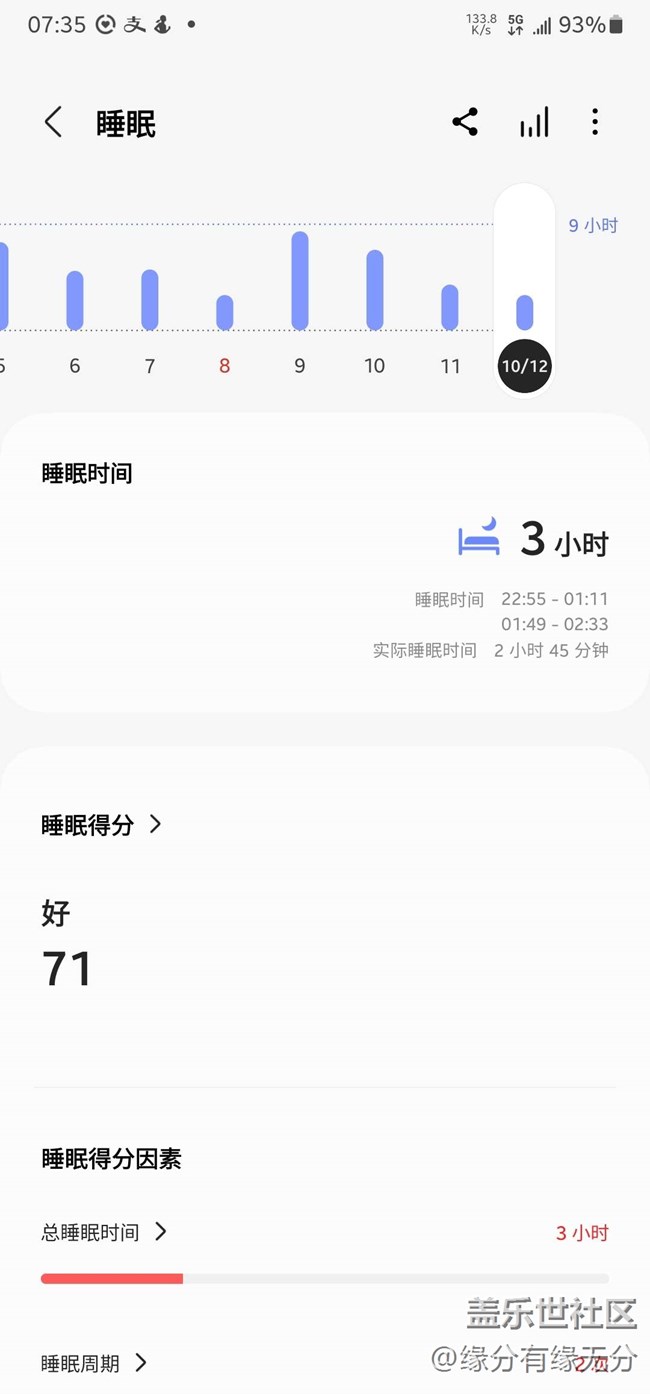Screen dimensions: 650x1394
Task: Open 睡眠得分 details
Action: (101, 825)
